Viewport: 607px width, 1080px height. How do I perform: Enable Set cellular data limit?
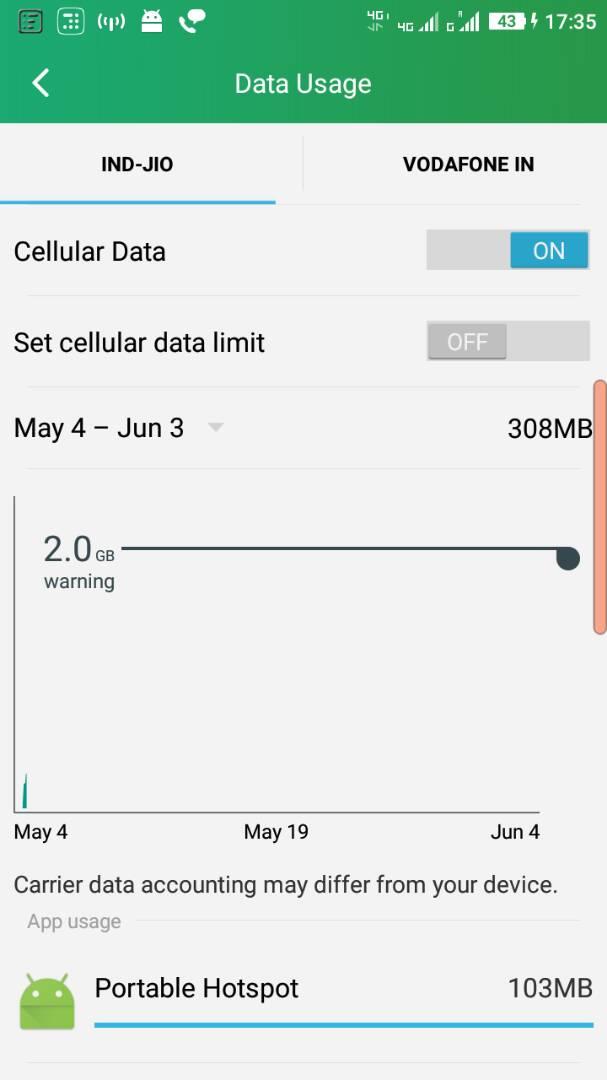[507, 342]
